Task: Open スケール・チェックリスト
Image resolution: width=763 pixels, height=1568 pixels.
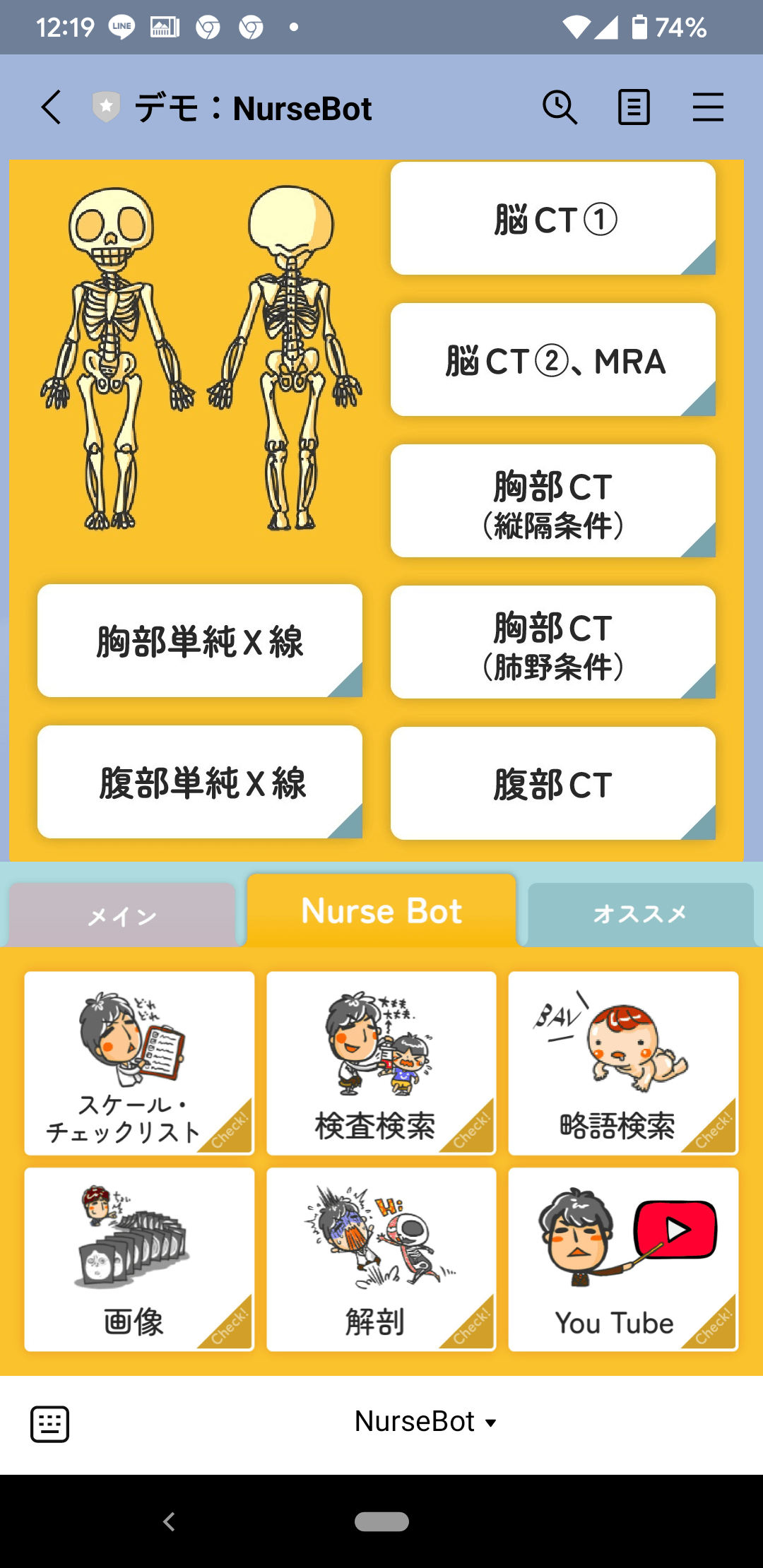Action: 139,1063
